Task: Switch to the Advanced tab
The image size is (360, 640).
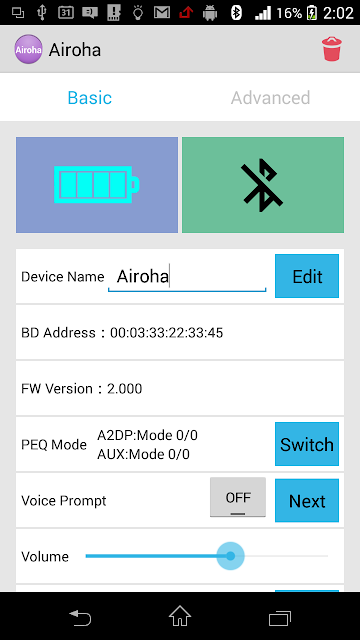Action: (x=270, y=98)
